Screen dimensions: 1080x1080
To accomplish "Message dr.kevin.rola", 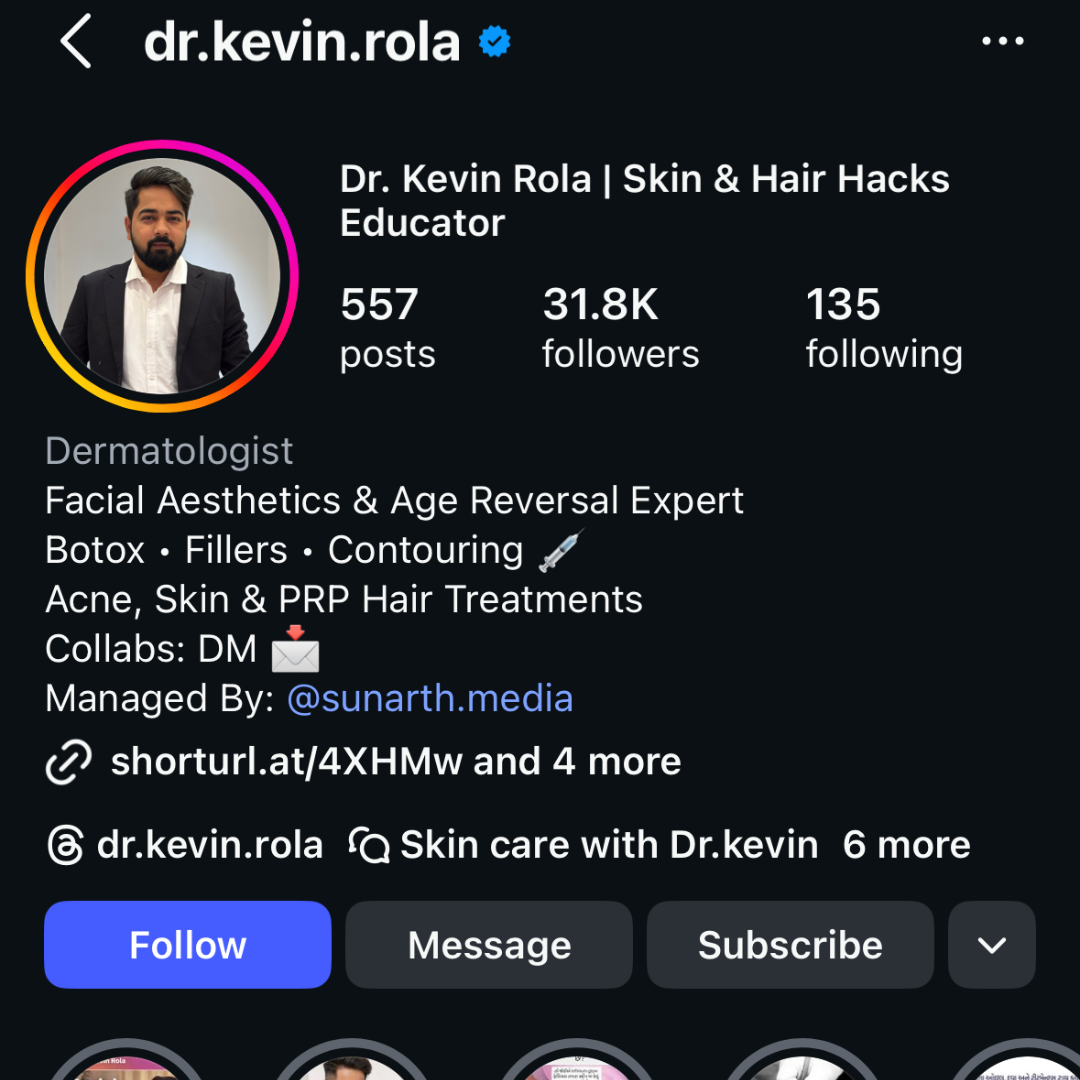I will (x=489, y=945).
